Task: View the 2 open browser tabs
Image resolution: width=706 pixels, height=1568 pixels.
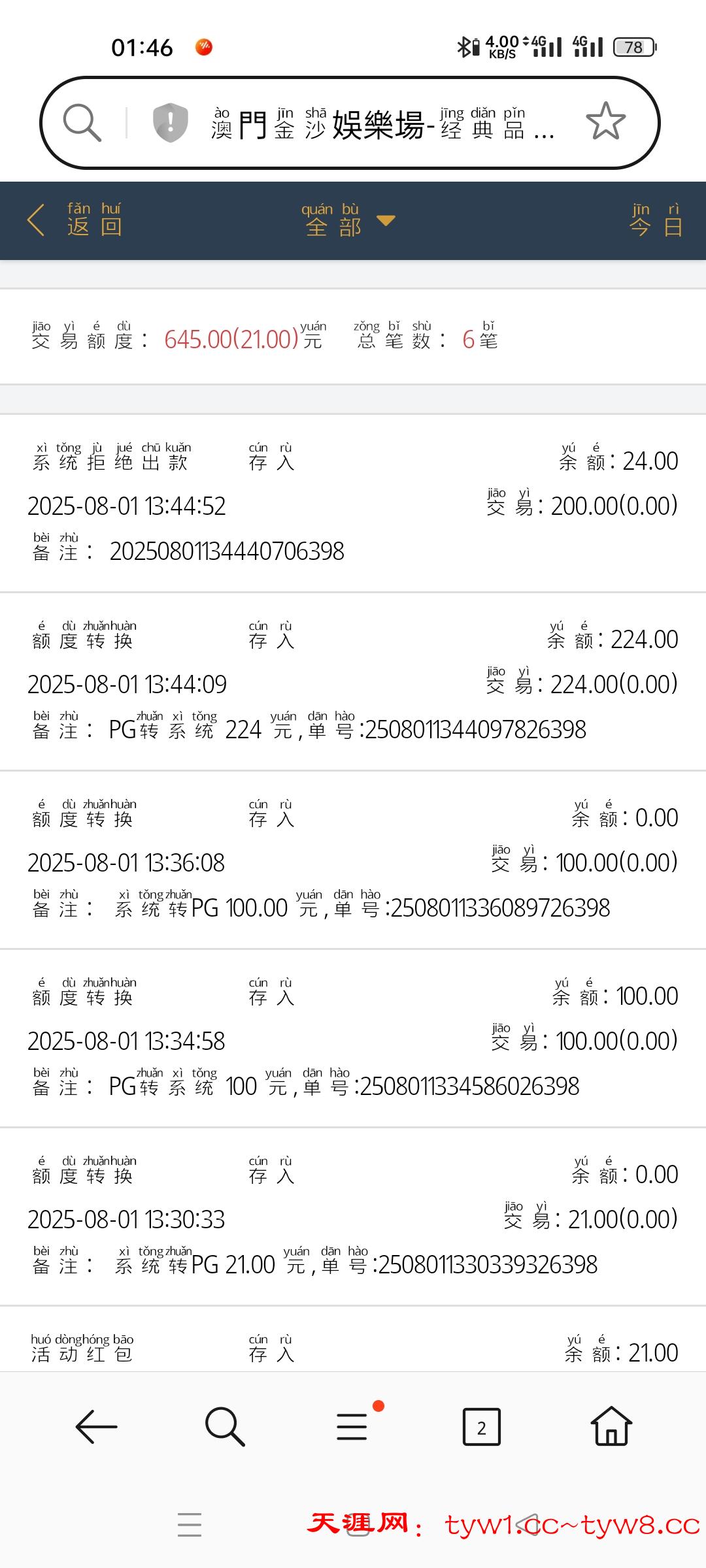Action: 481,1427
